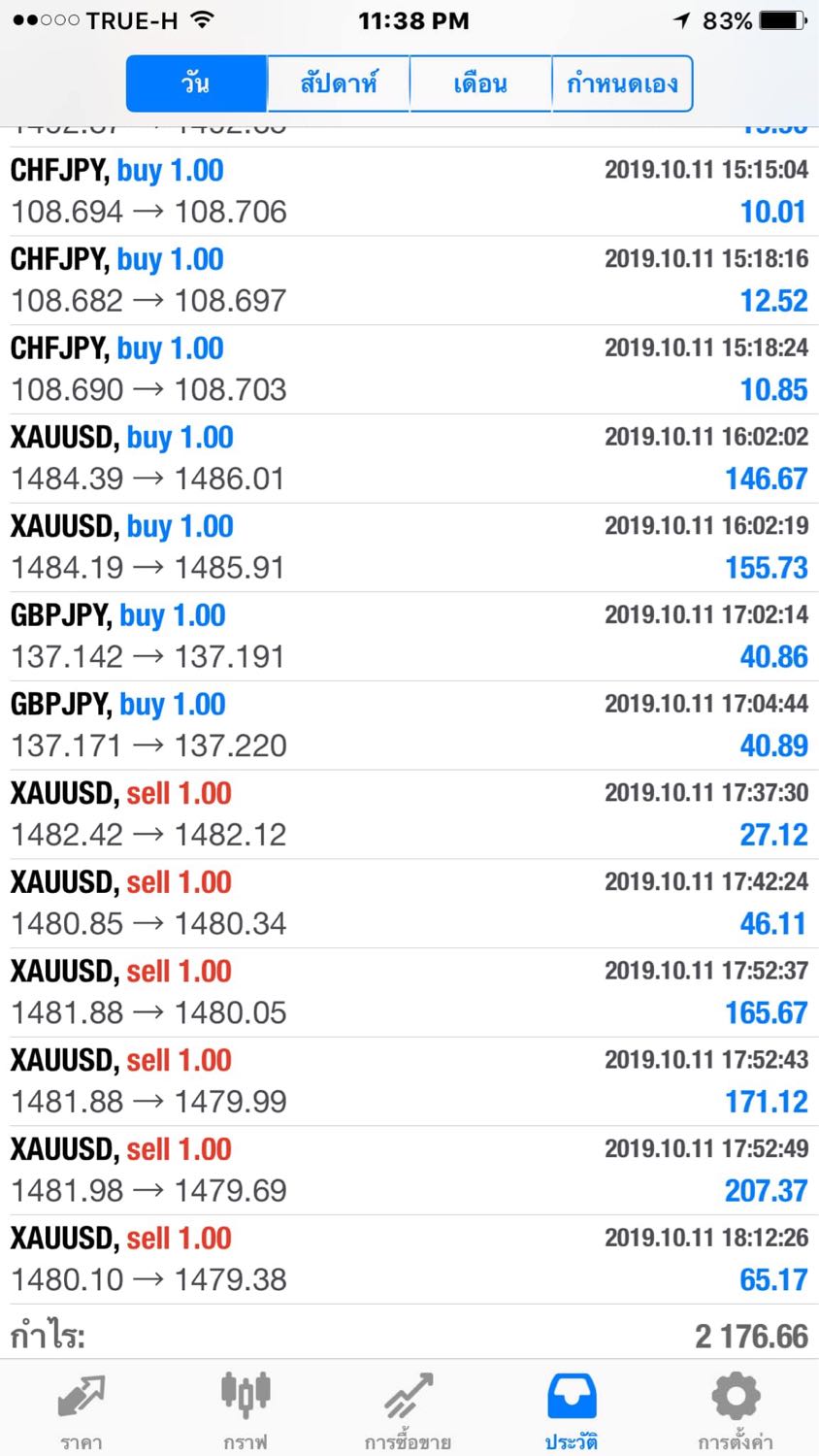The height and width of the screenshot is (1456, 819).
Task: Go to the กราฟ chart tab
Action: point(246,1408)
